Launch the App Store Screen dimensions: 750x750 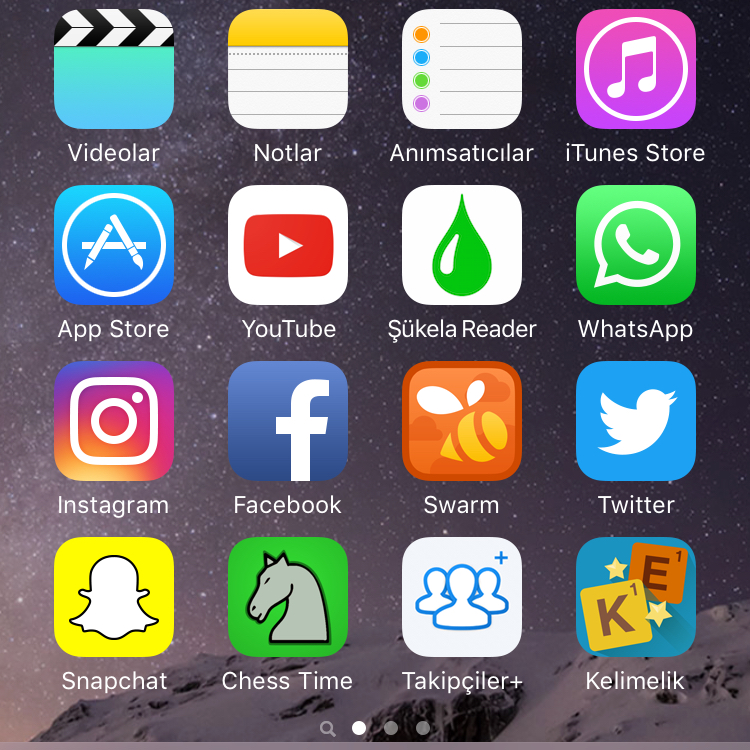click(113, 245)
